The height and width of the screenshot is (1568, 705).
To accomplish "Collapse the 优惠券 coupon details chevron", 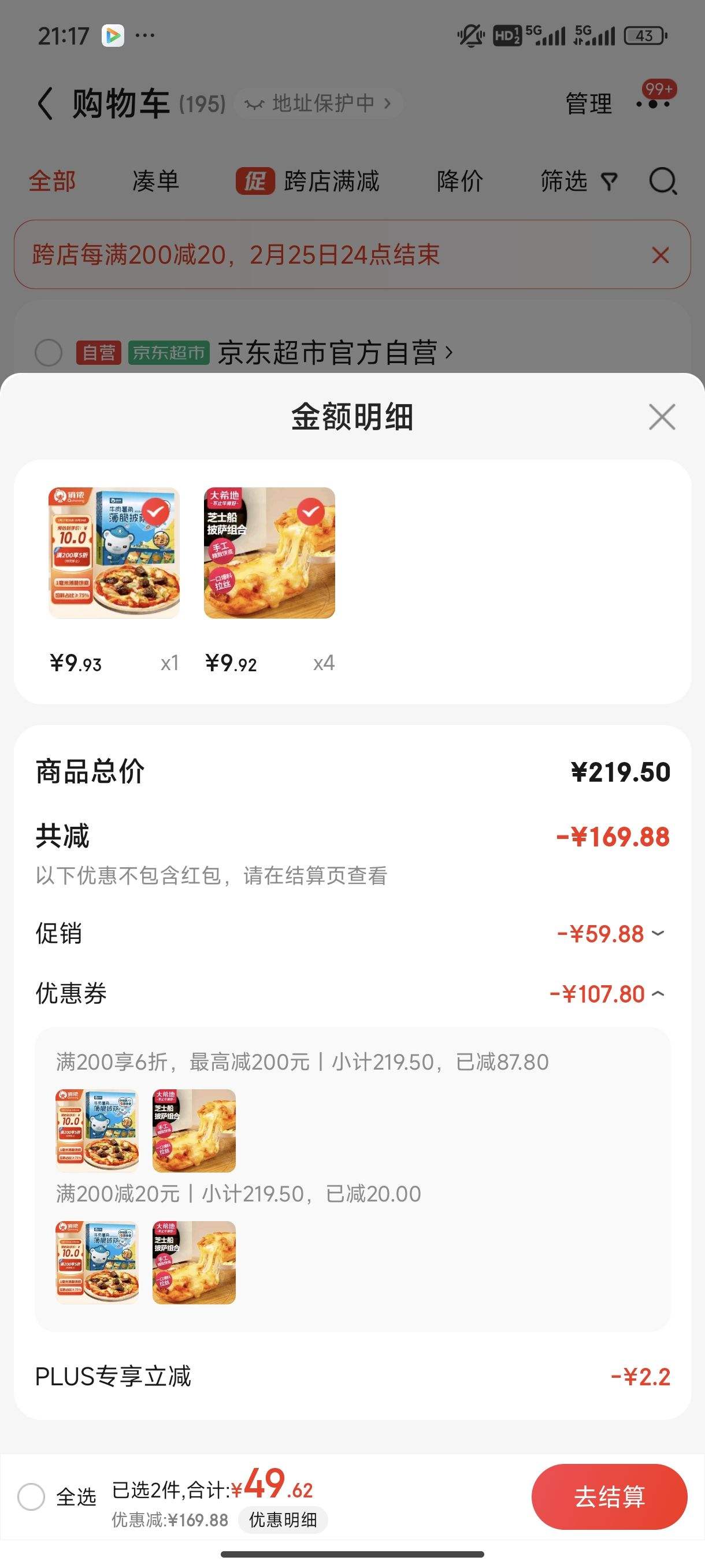I will (657, 993).
